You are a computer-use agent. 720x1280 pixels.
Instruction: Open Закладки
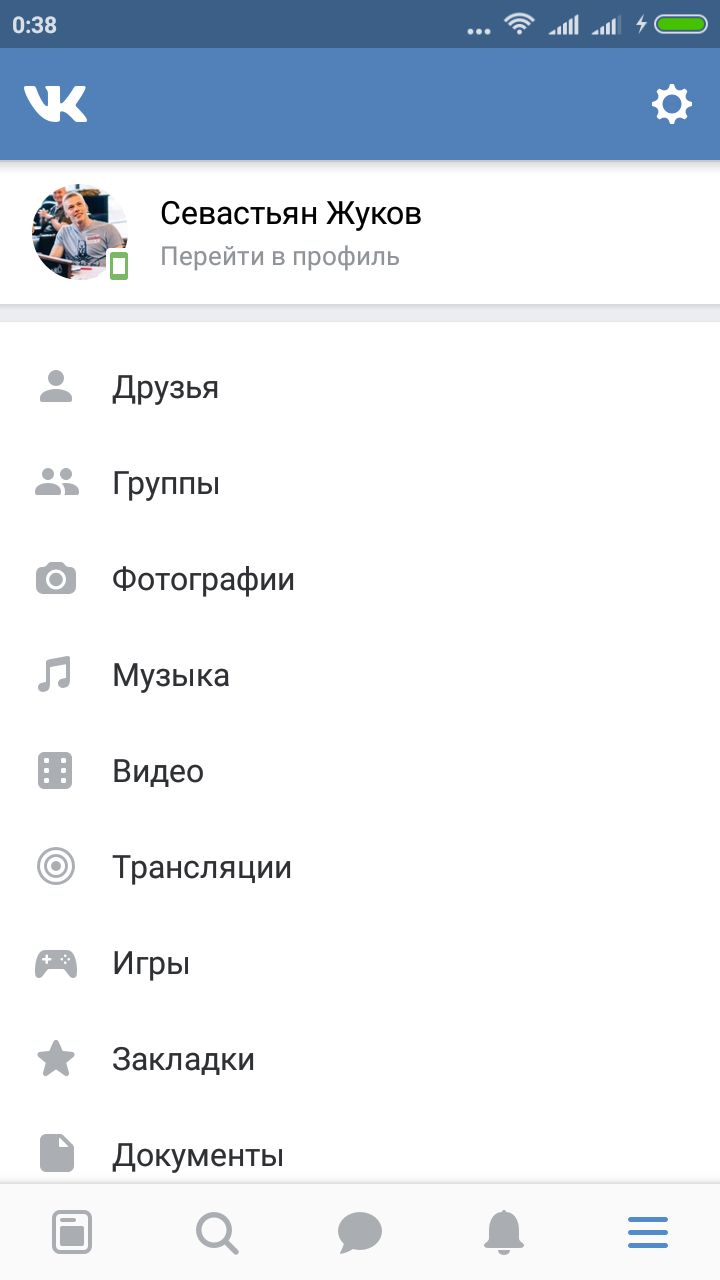point(183,1059)
